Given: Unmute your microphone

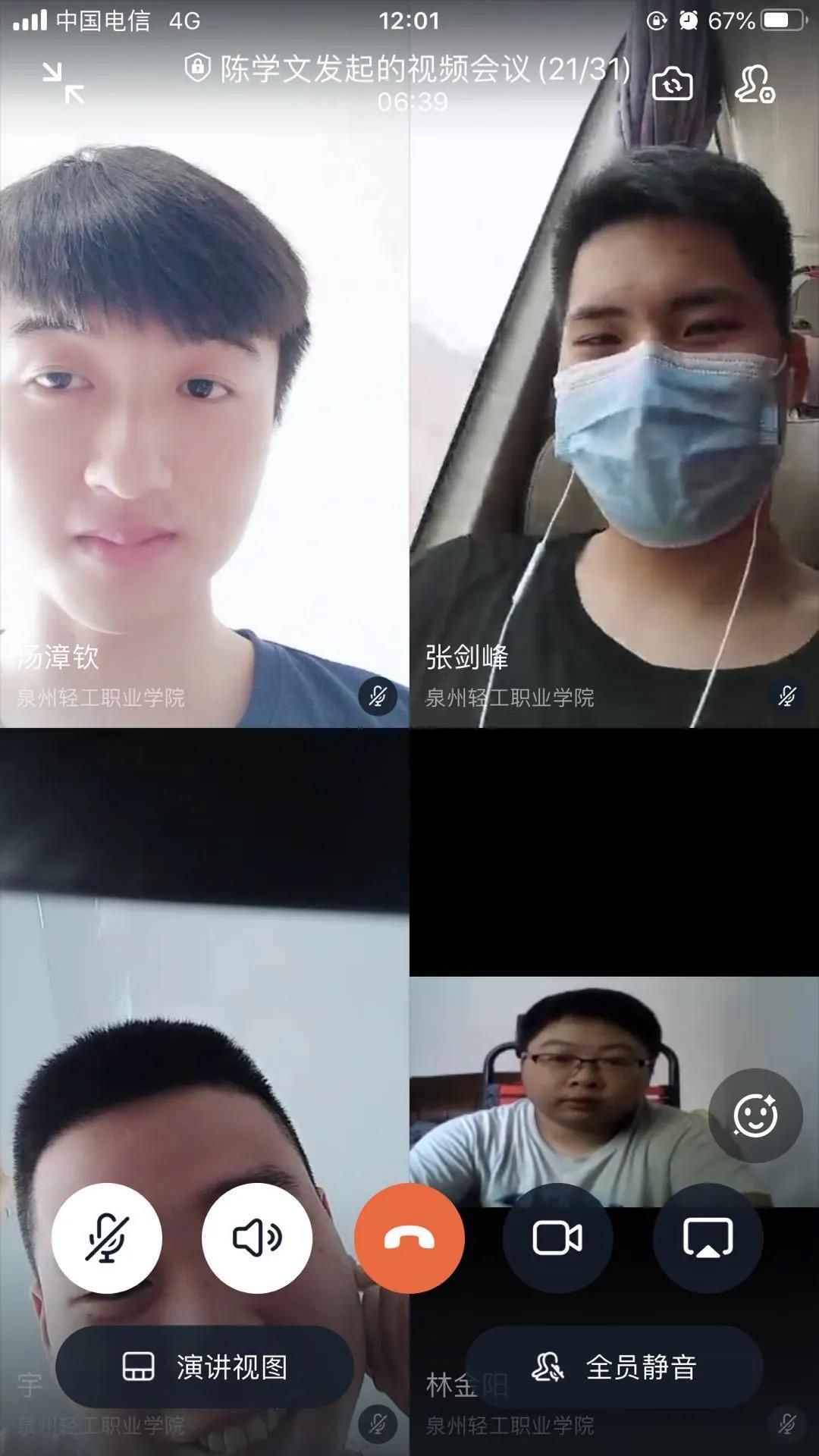Looking at the screenshot, I should (x=107, y=1238).
